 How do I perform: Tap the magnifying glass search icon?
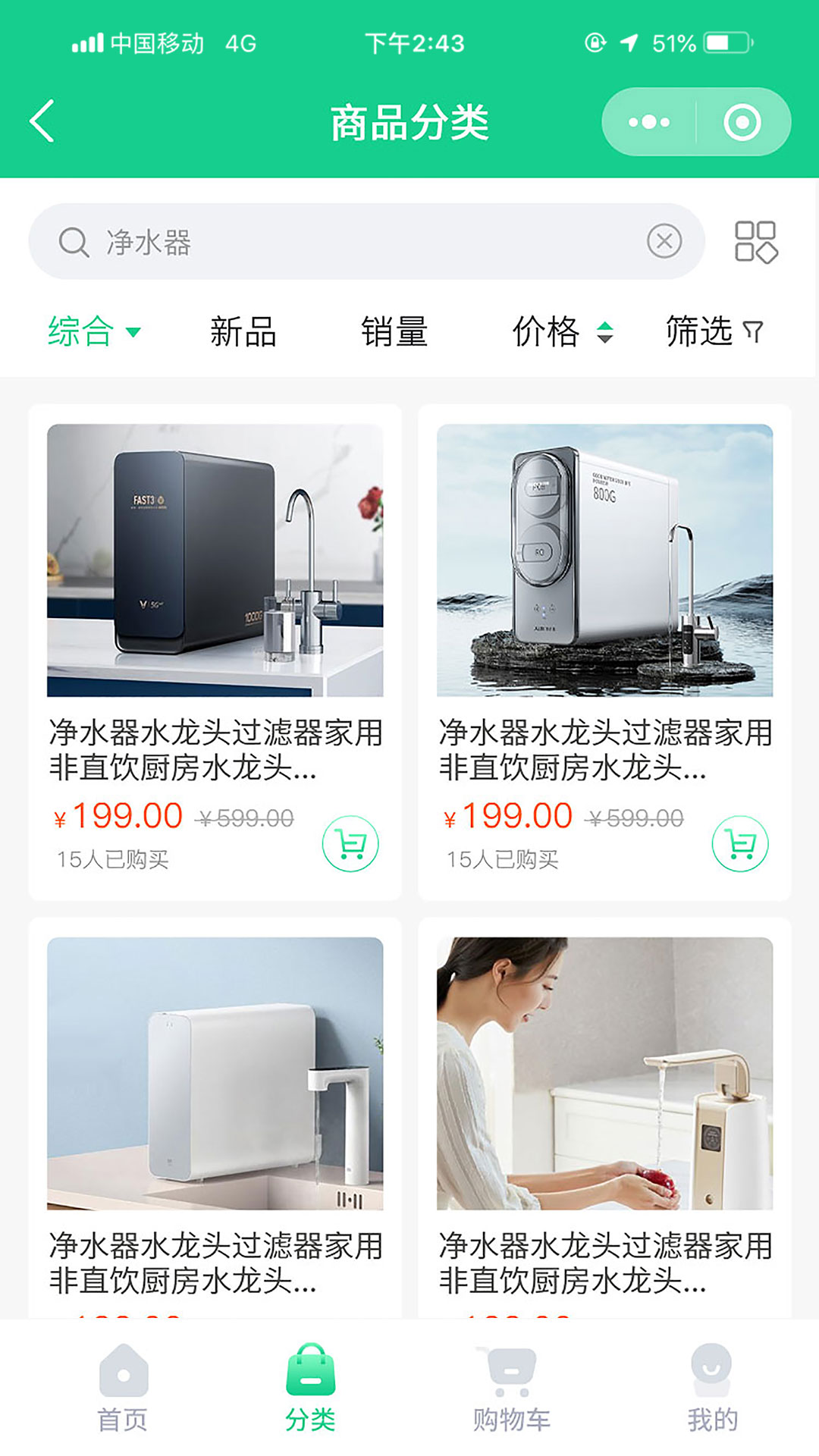coord(72,242)
